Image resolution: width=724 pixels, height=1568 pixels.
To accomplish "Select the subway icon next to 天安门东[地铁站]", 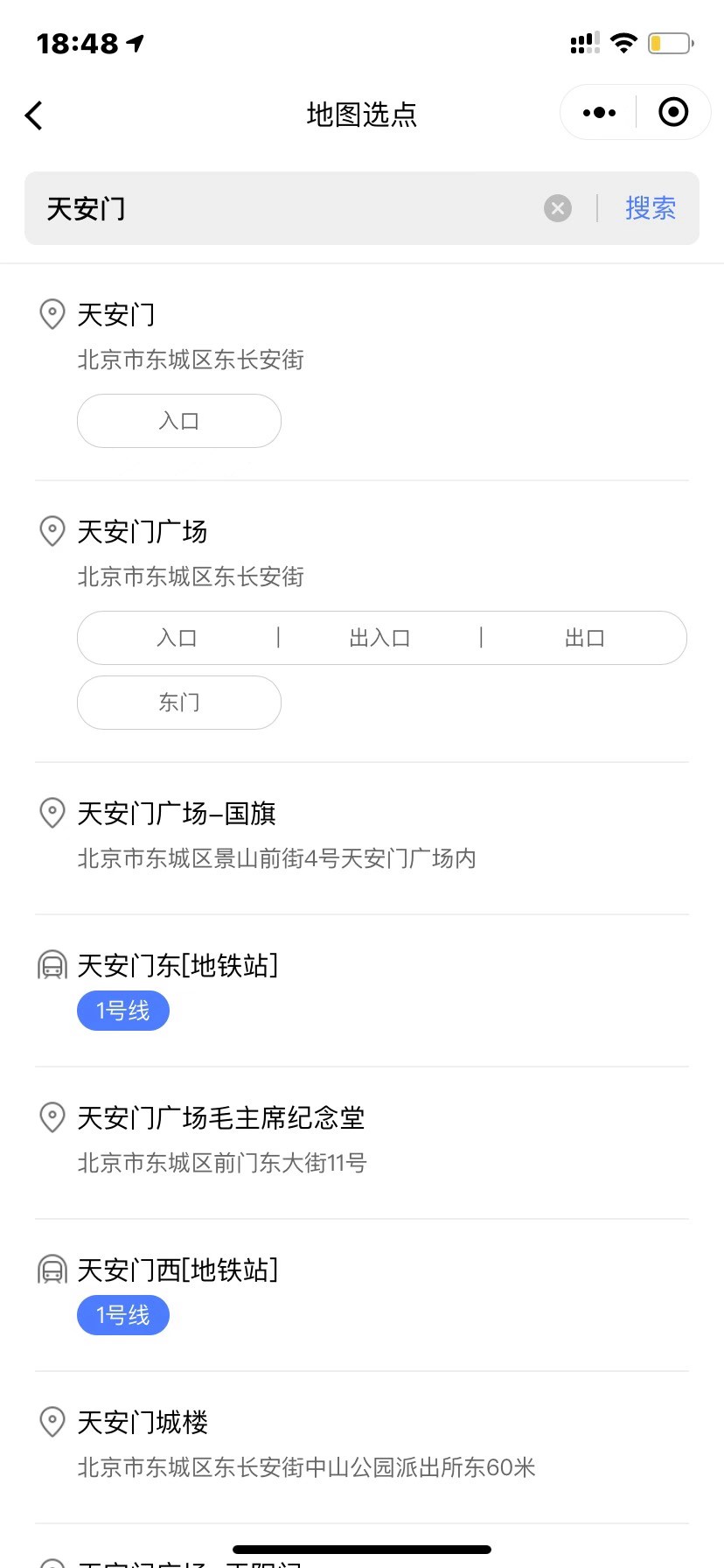I will click(x=52, y=965).
